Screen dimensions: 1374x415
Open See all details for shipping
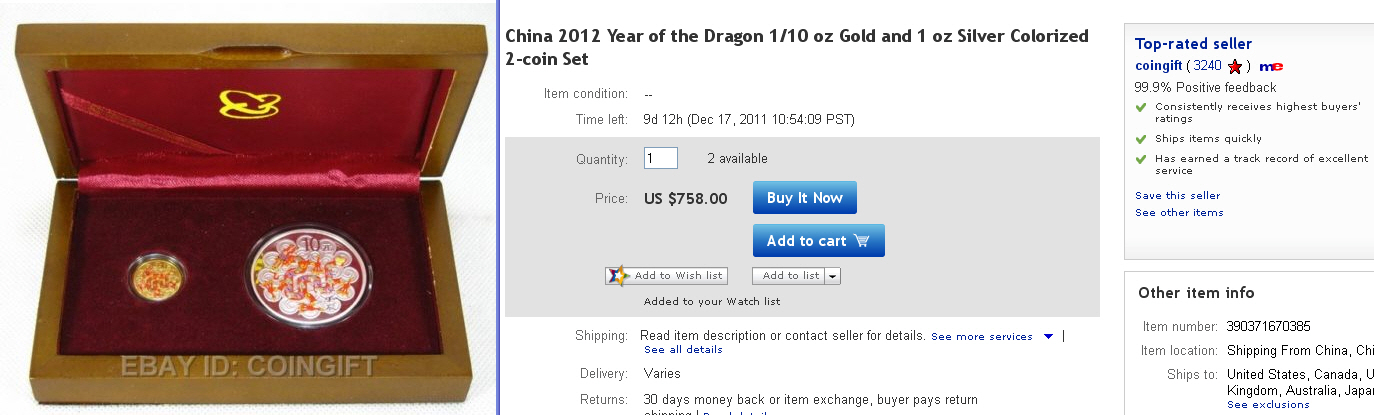pos(683,350)
